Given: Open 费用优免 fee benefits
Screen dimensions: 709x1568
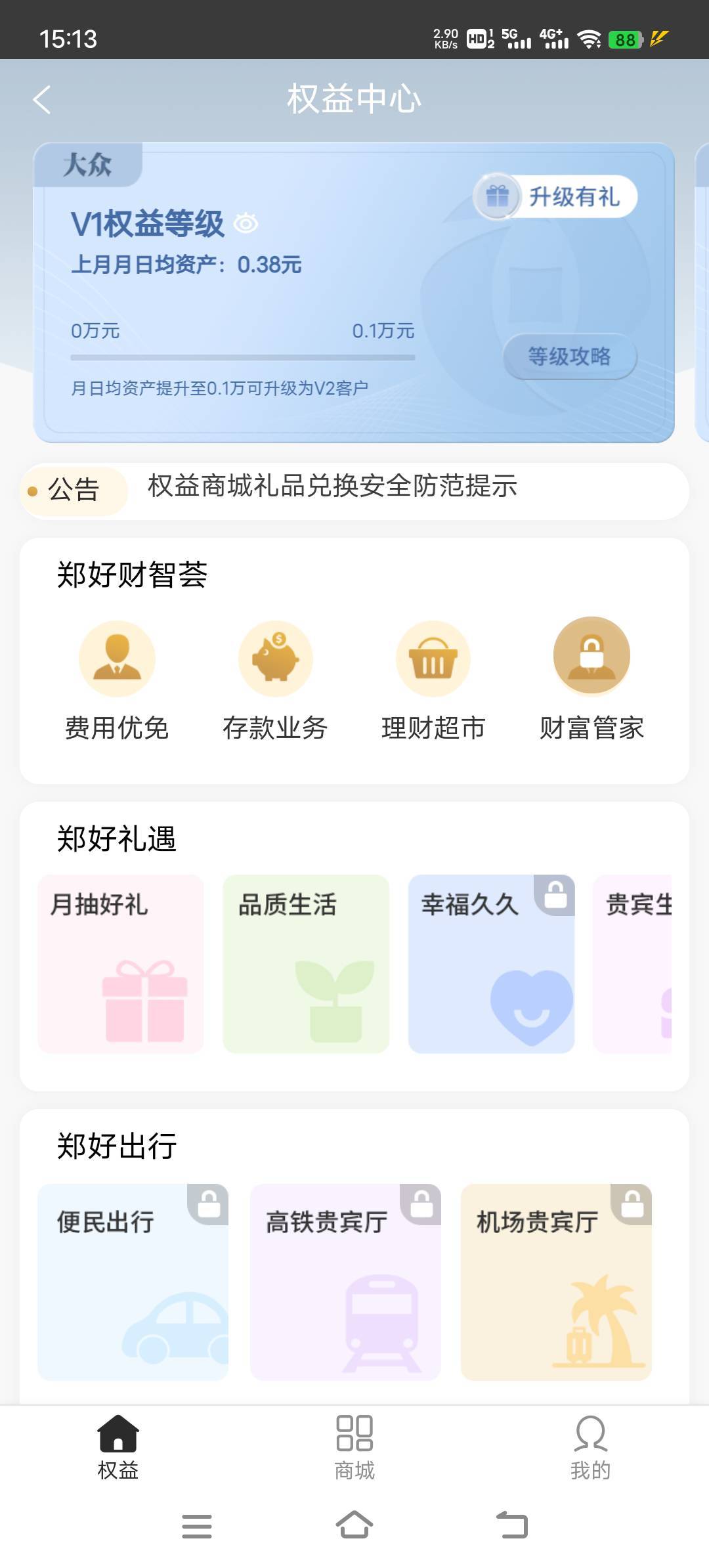Looking at the screenshot, I should click(117, 680).
